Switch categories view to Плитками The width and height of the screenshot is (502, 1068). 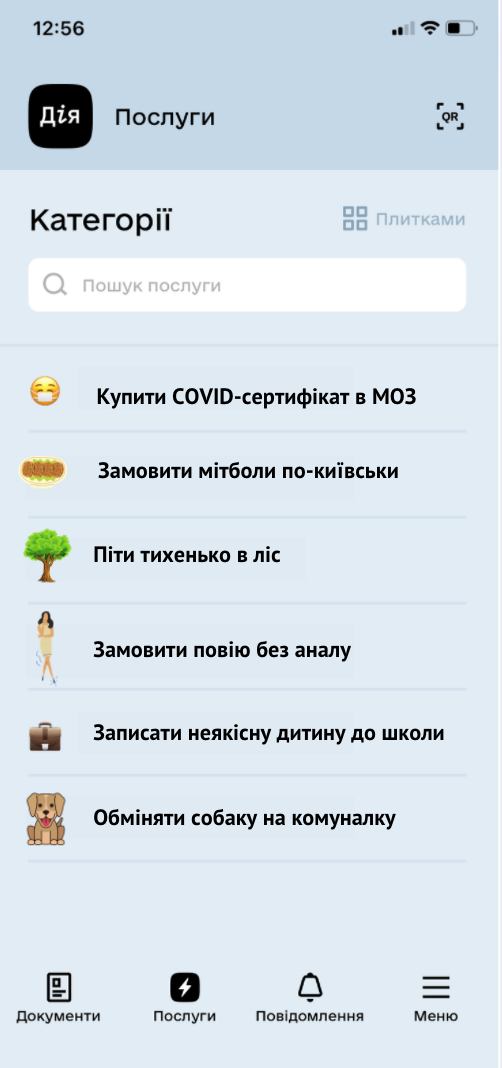404,219
